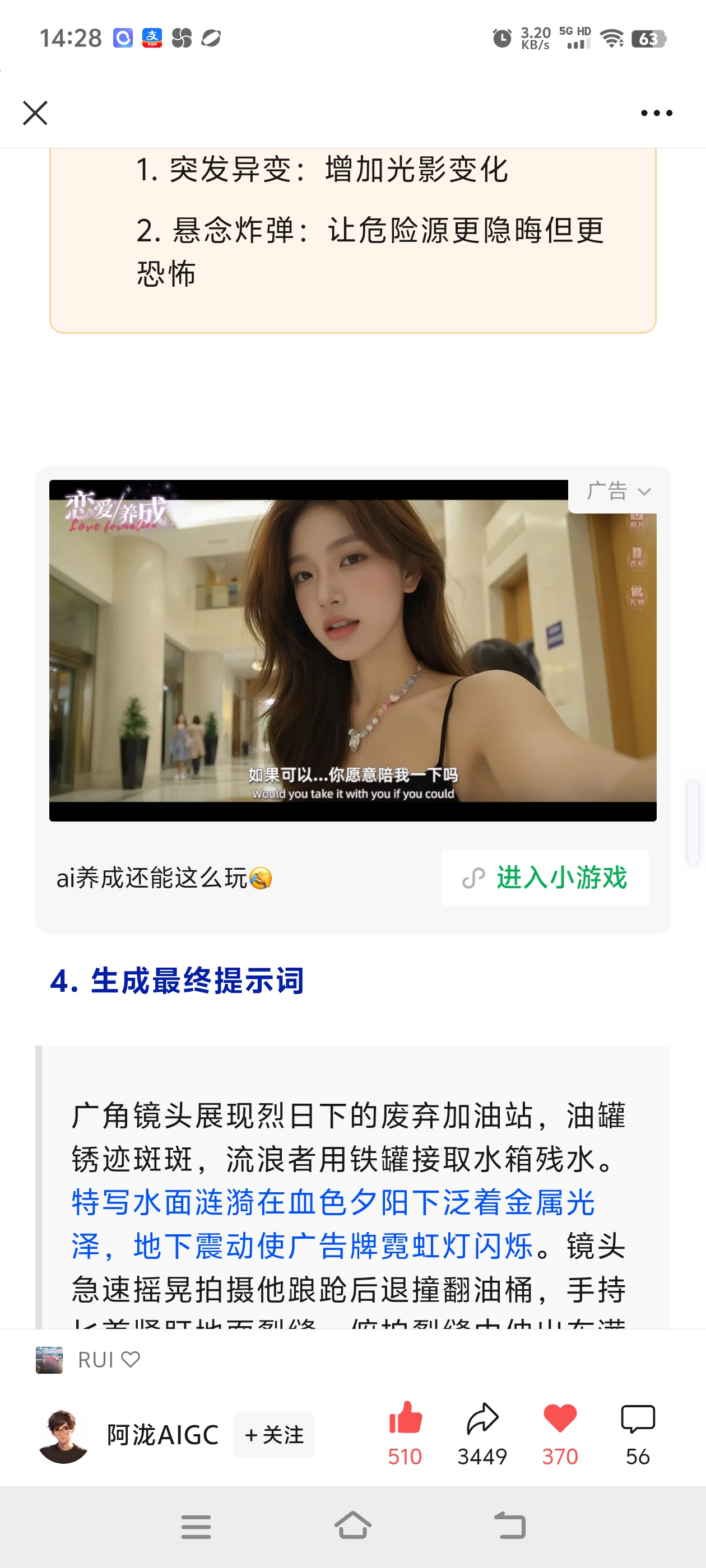Open the three-dot overflow menu
This screenshot has height=1568, width=706.
pyautogui.click(x=656, y=113)
